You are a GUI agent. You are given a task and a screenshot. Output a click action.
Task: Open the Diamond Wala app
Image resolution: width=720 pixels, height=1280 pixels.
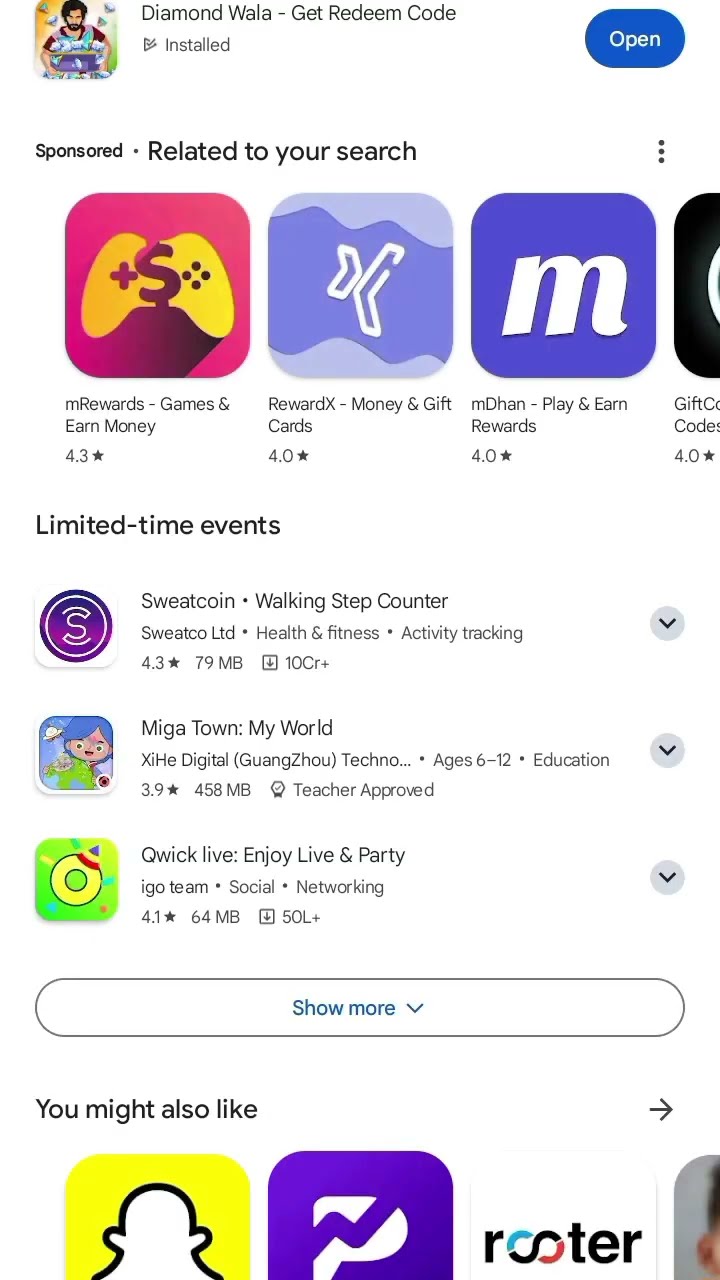[x=634, y=39]
